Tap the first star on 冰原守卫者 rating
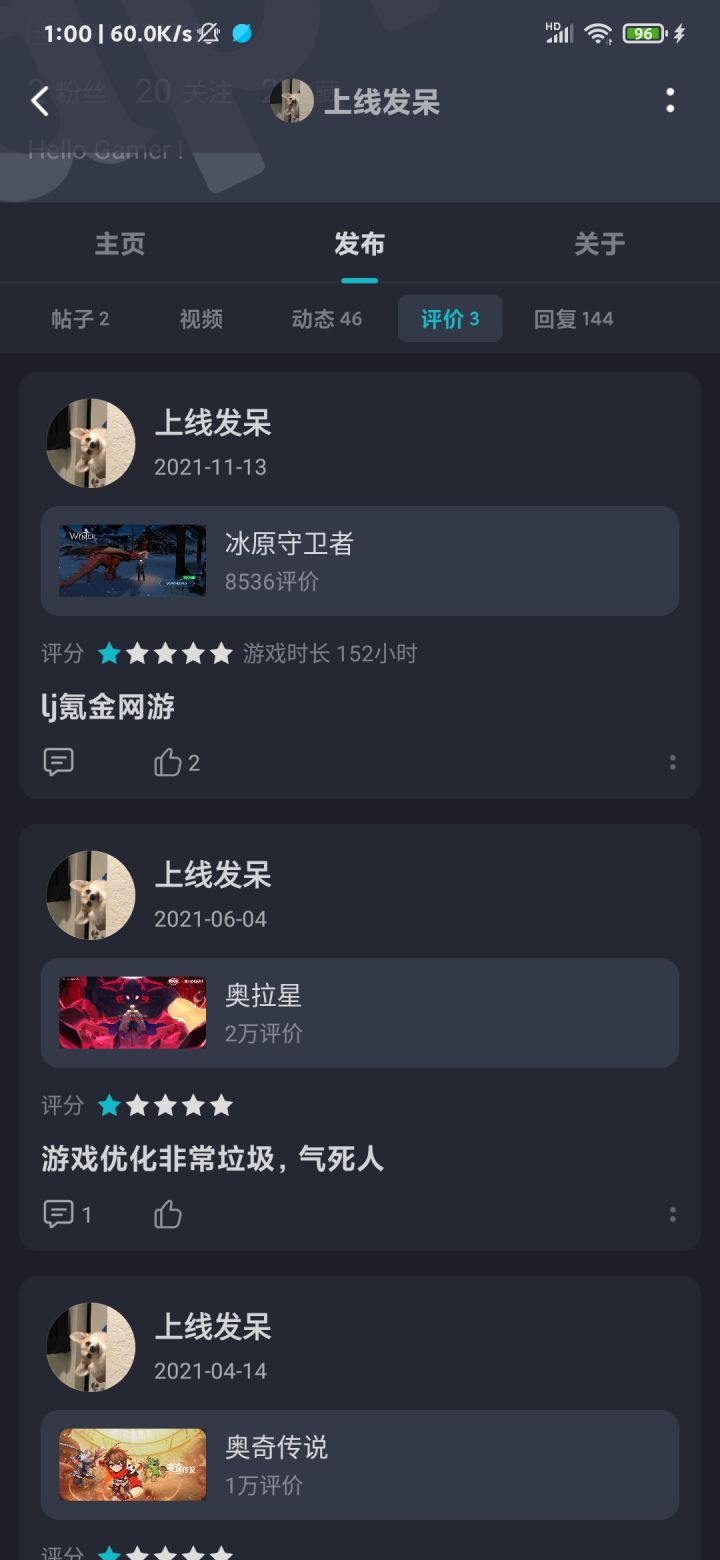Viewport: 720px width, 1560px height. tap(107, 652)
